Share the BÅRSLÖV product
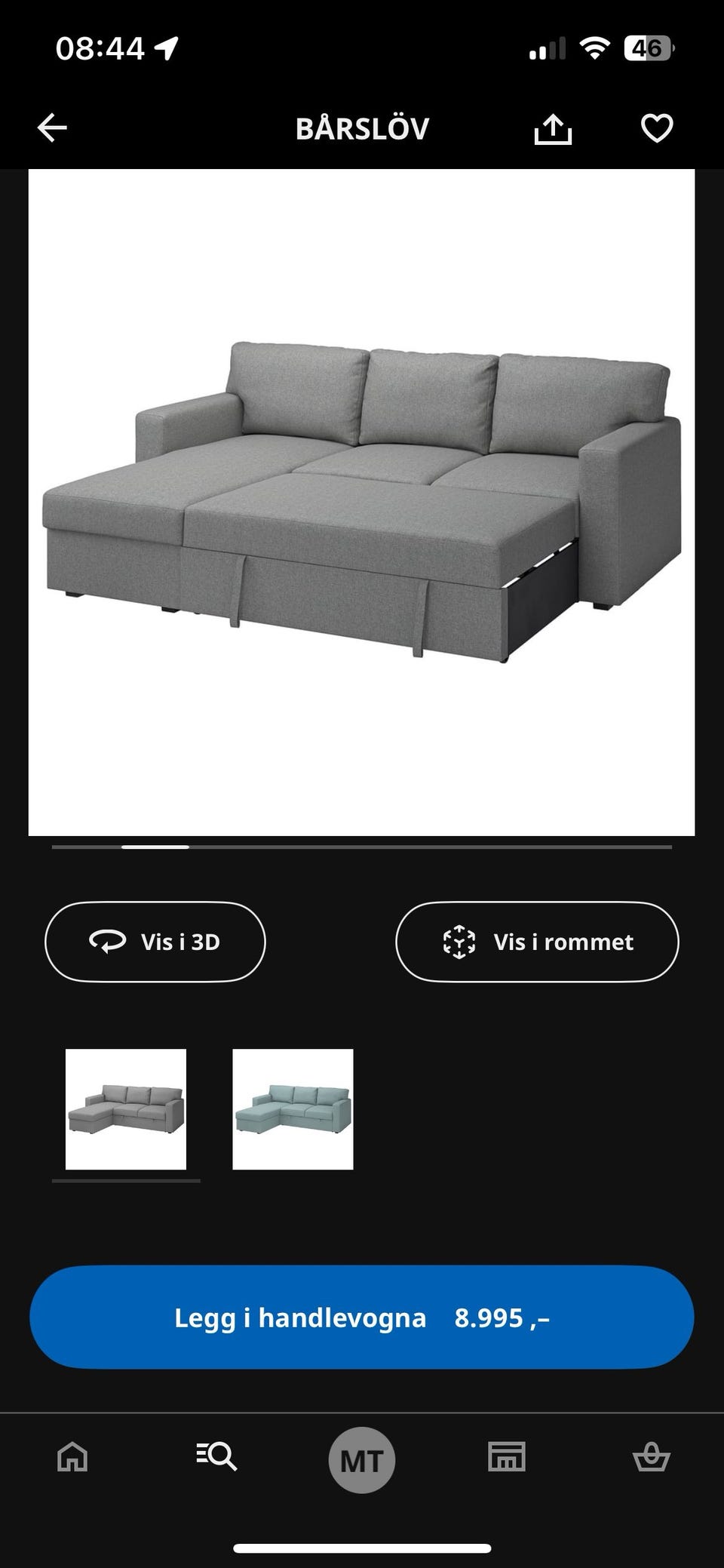Screen dimensions: 724x1568 (553, 129)
